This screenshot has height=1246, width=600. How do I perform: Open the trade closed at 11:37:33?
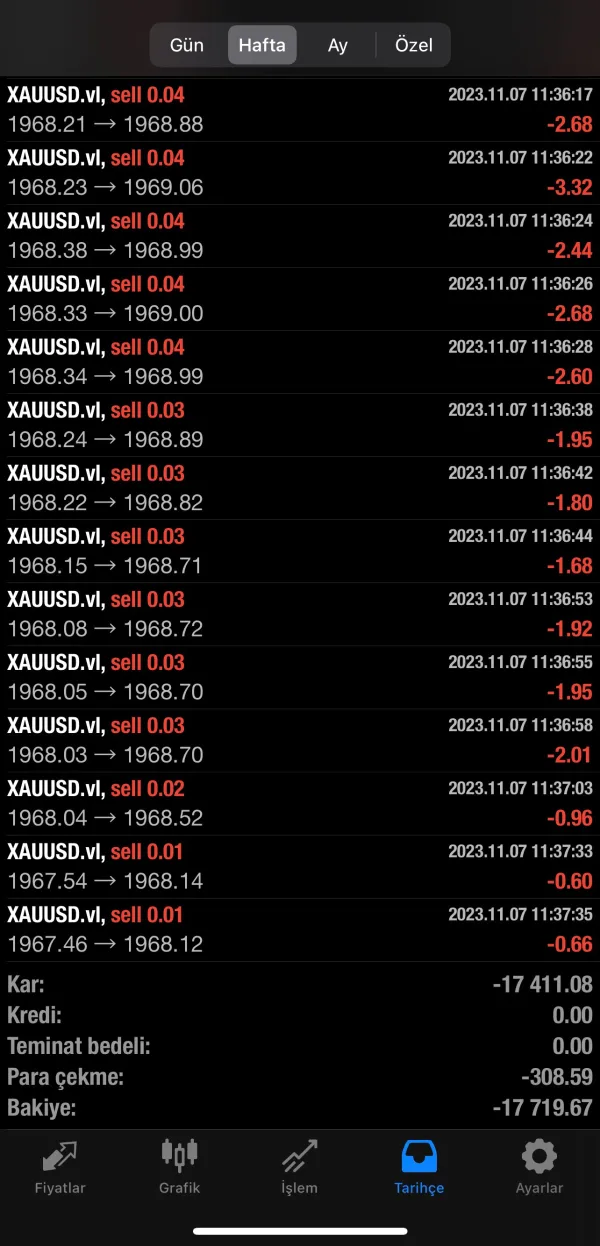pos(300,866)
